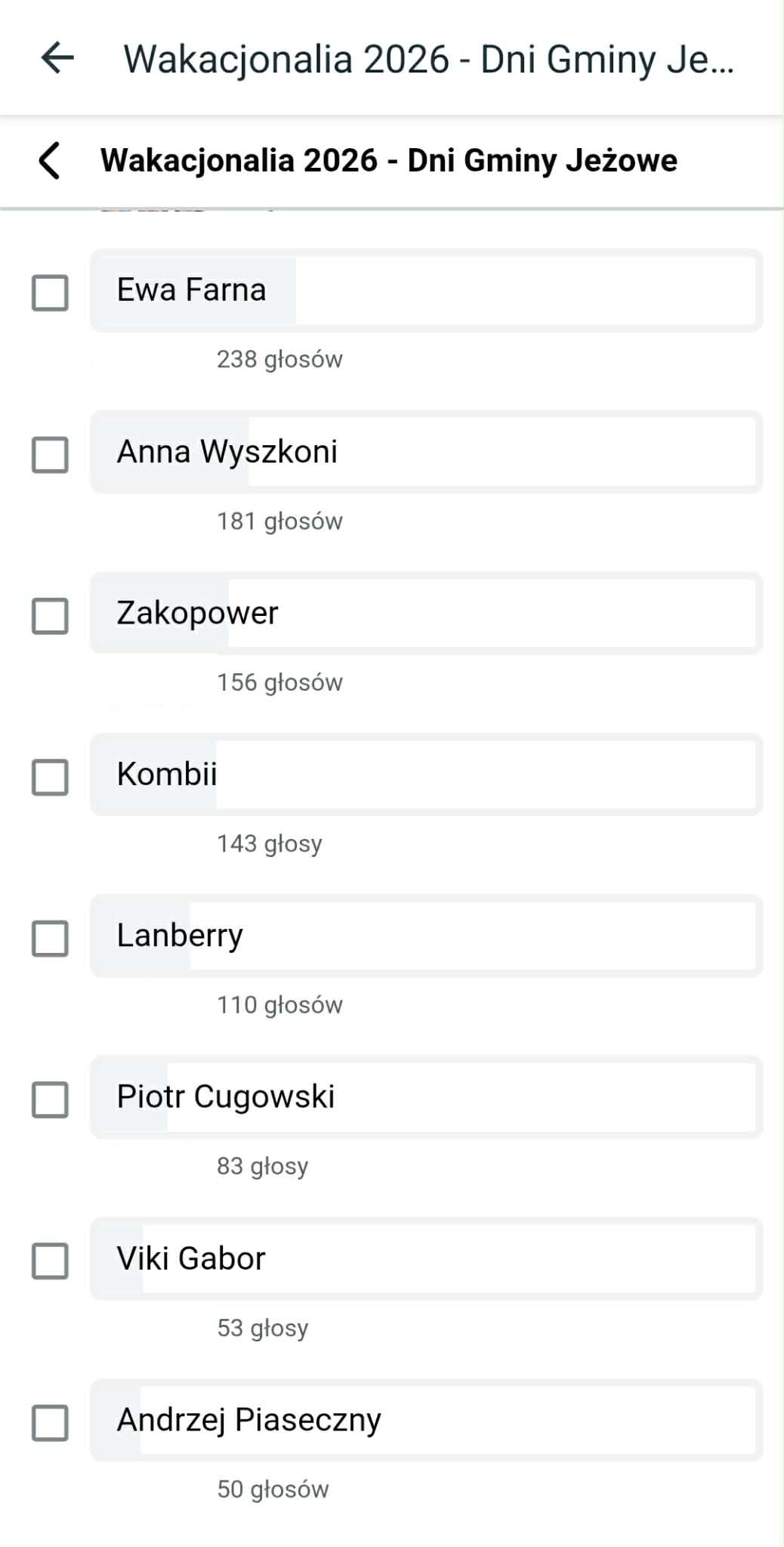The image size is (784, 1547).
Task: Select the Anna Wyszkoni checkbox
Action: pos(50,454)
